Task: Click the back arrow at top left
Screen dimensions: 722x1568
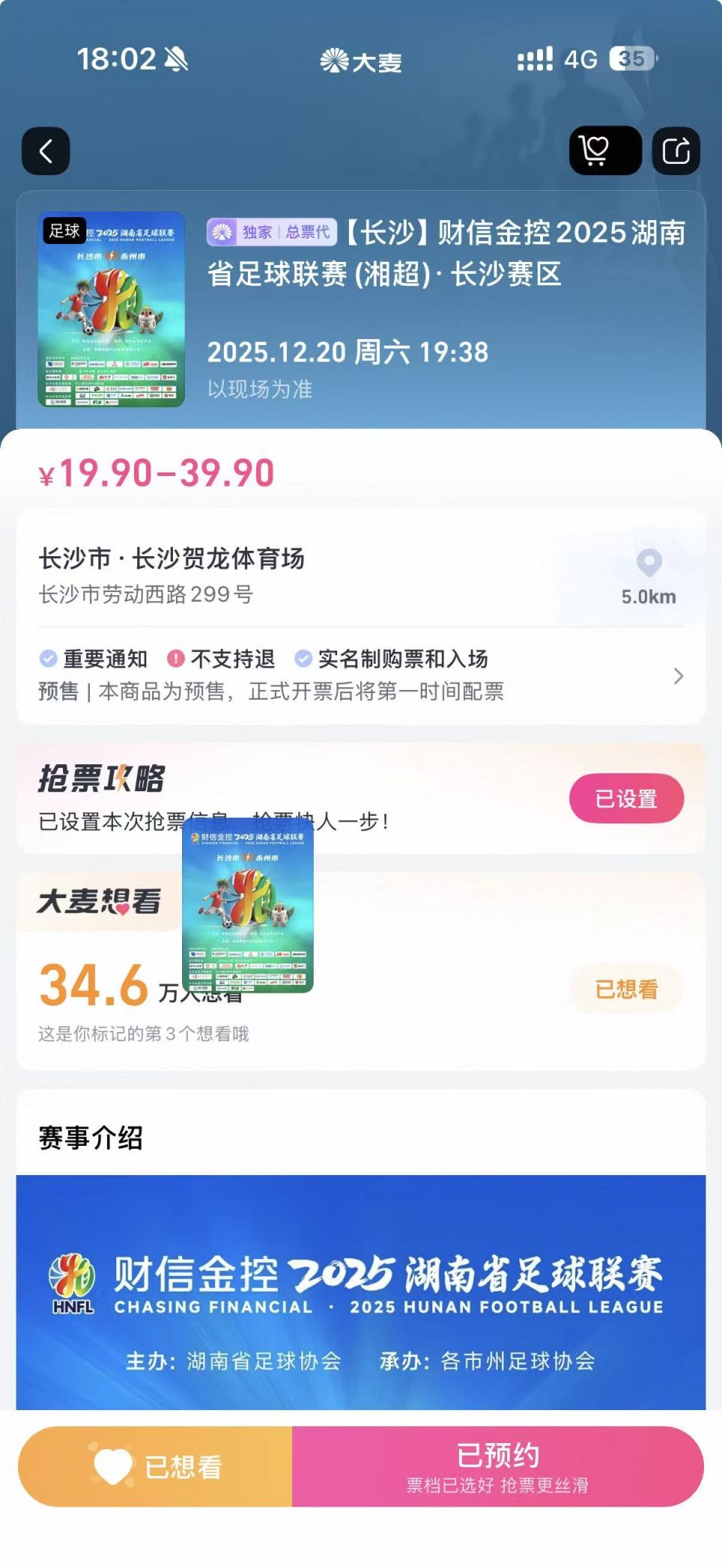Action: pyautogui.click(x=46, y=150)
